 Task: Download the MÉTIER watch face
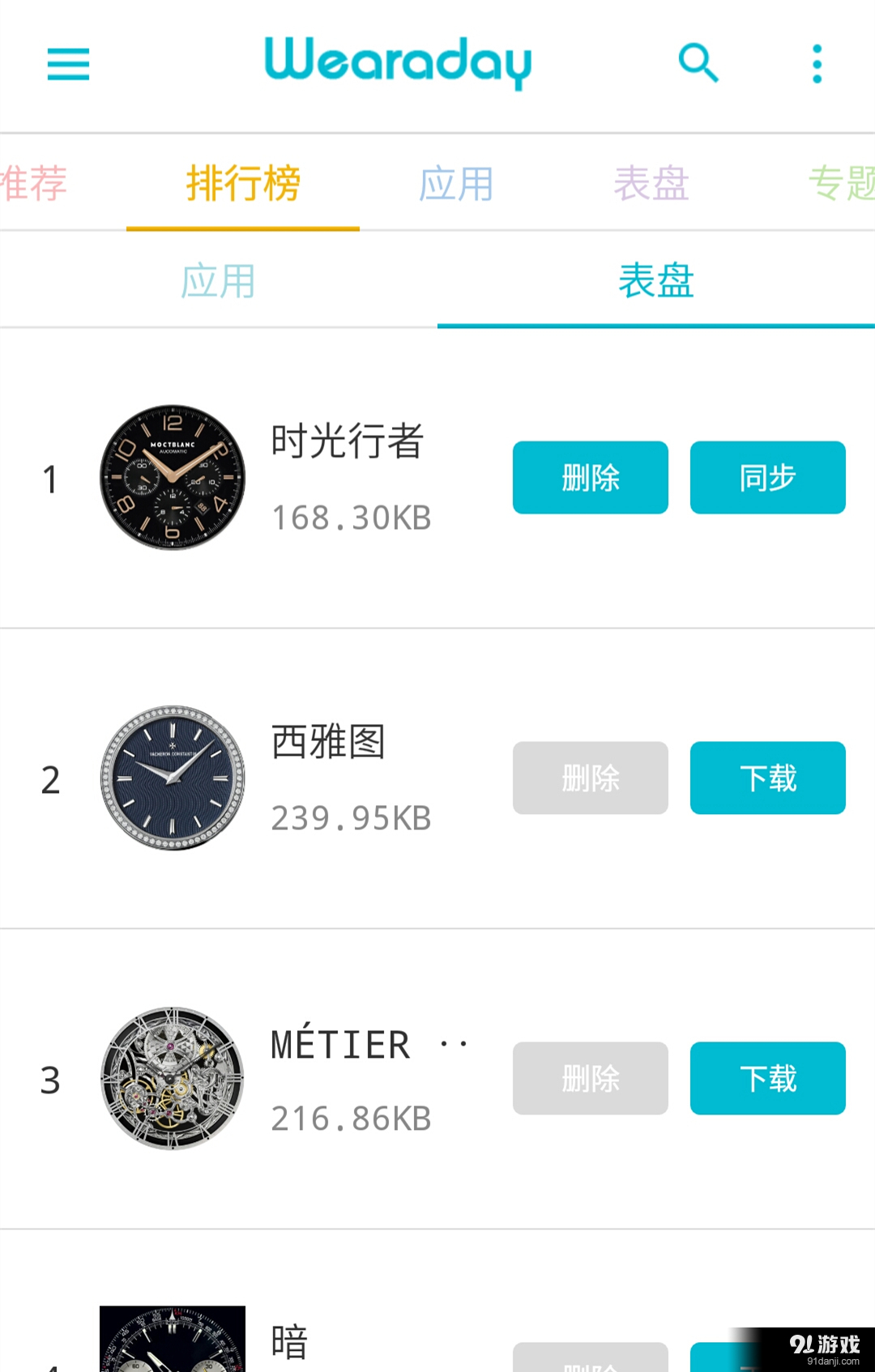click(767, 1078)
